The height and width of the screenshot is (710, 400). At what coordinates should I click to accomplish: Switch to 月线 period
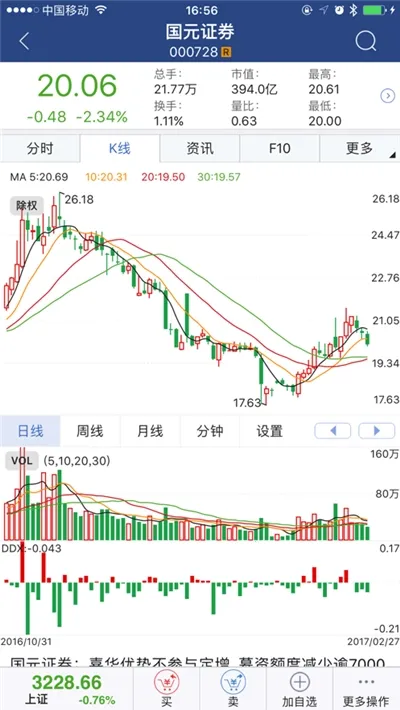(150, 431)
